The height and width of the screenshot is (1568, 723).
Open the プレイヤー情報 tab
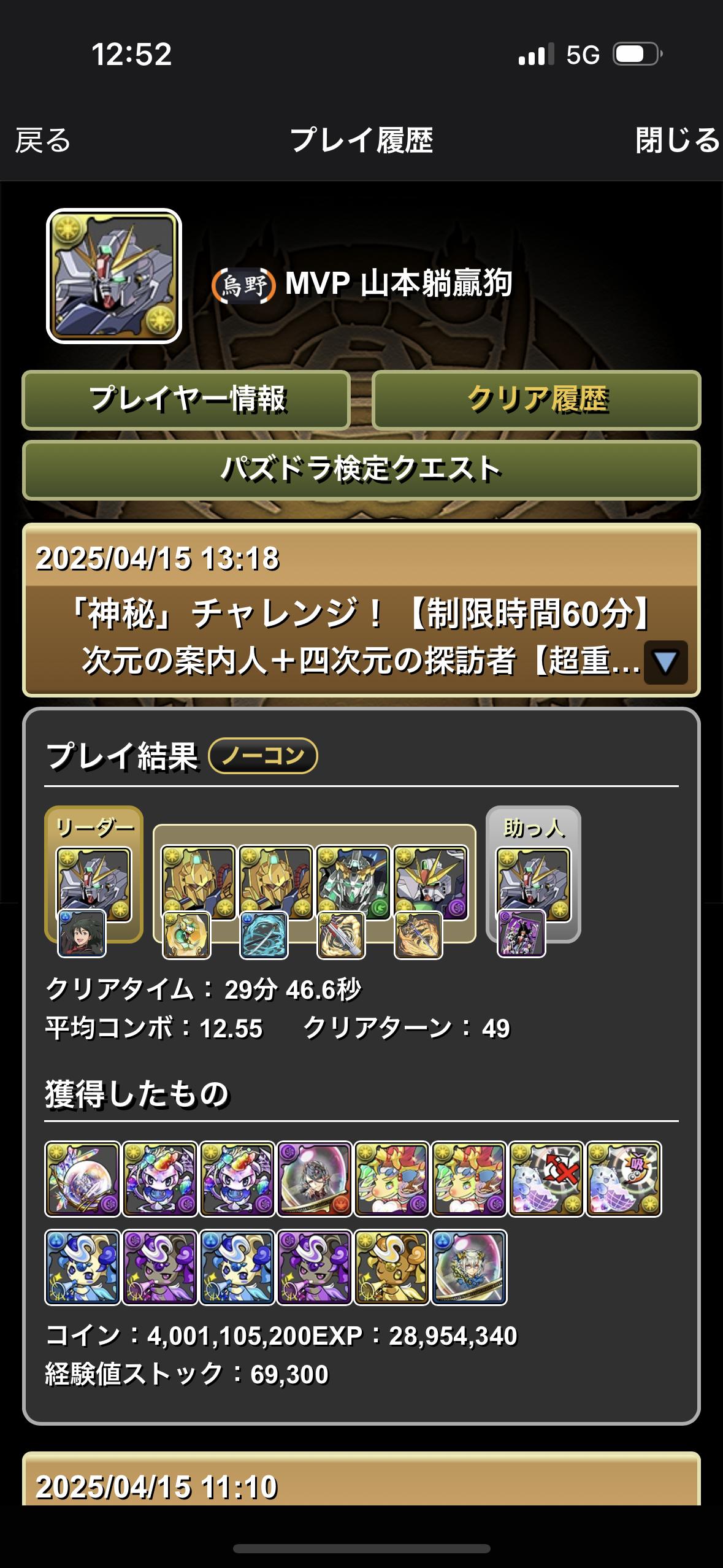[x=186, y=400]
